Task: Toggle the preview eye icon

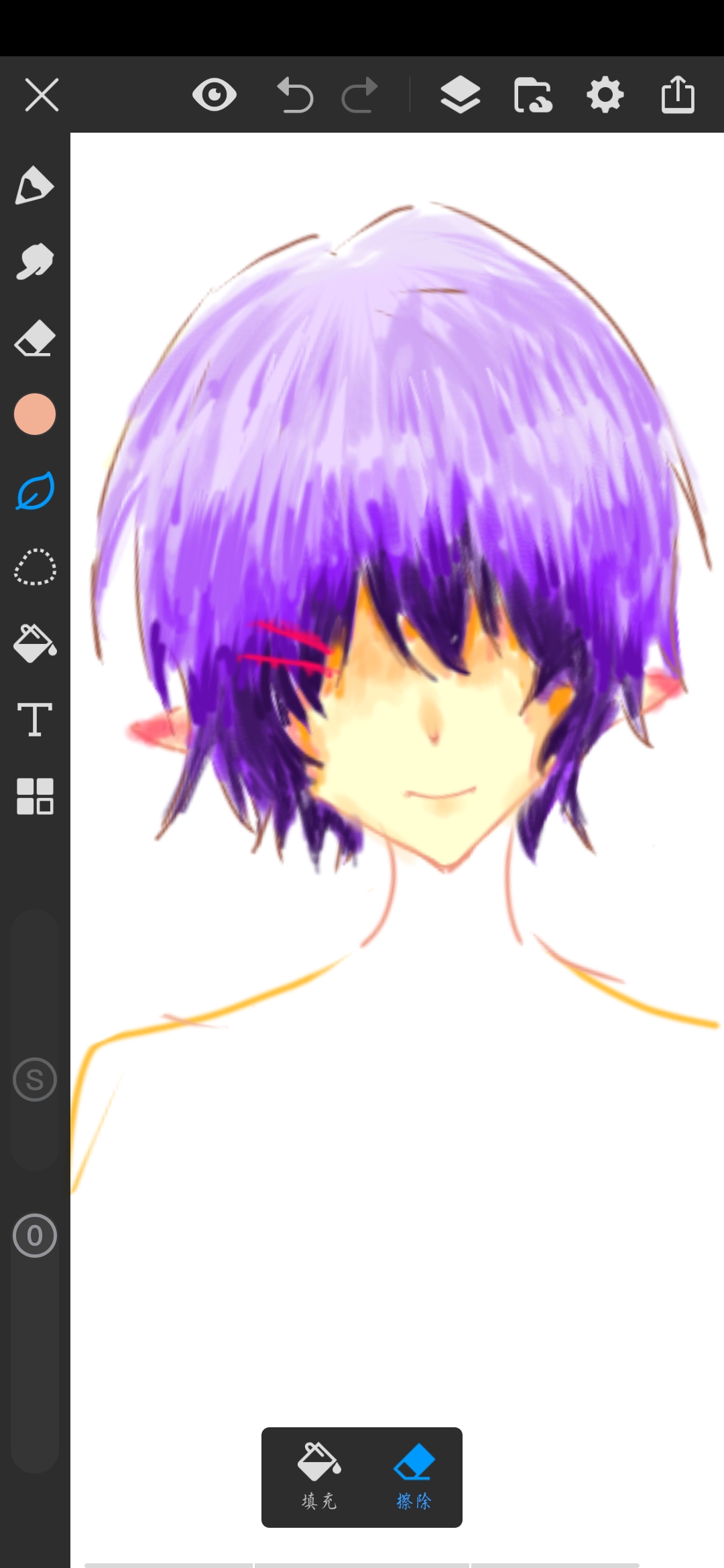Action: coord(215,94)
